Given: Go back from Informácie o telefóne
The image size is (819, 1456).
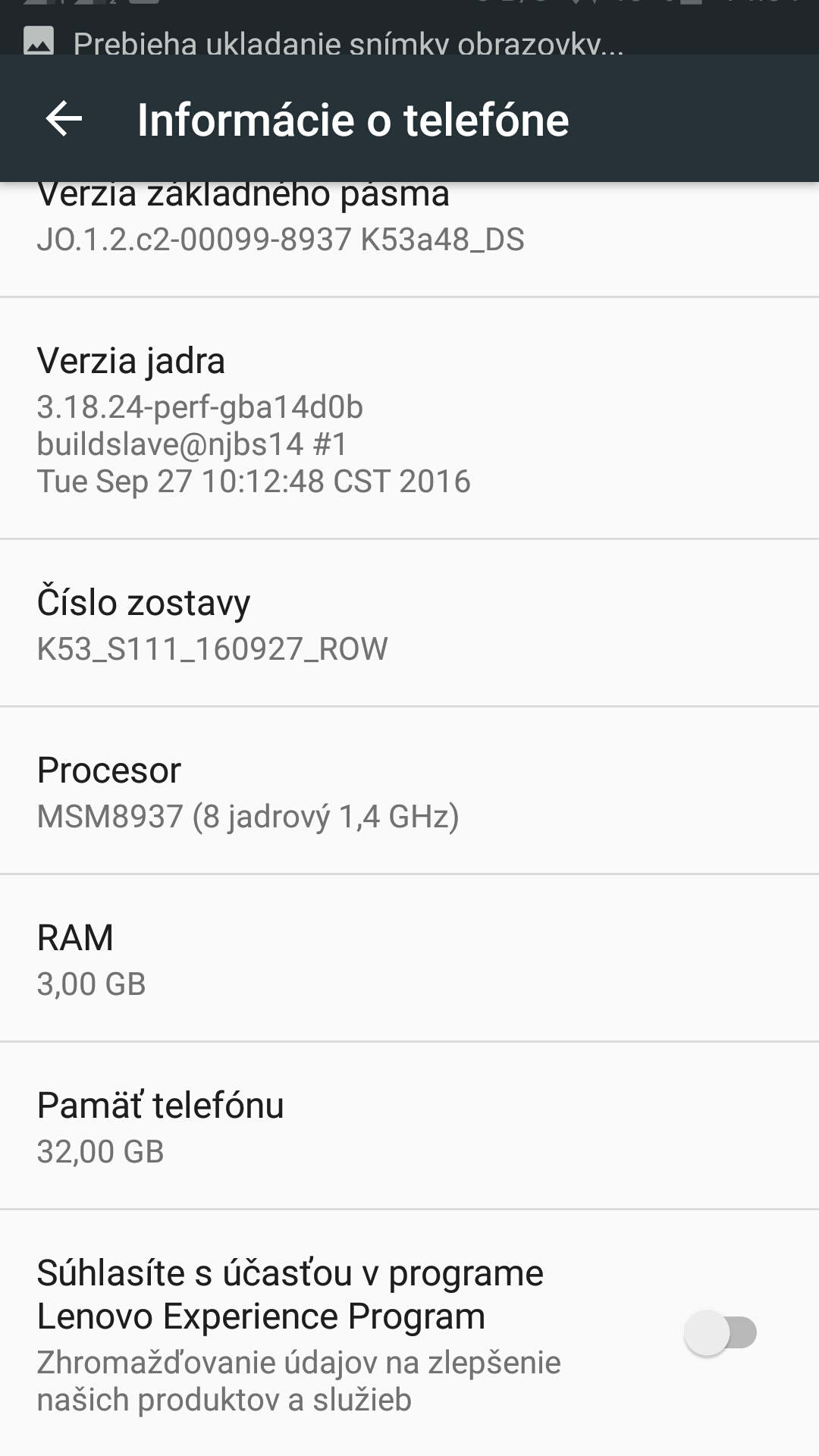Looking at the screenshot, I should click(64, 119).
